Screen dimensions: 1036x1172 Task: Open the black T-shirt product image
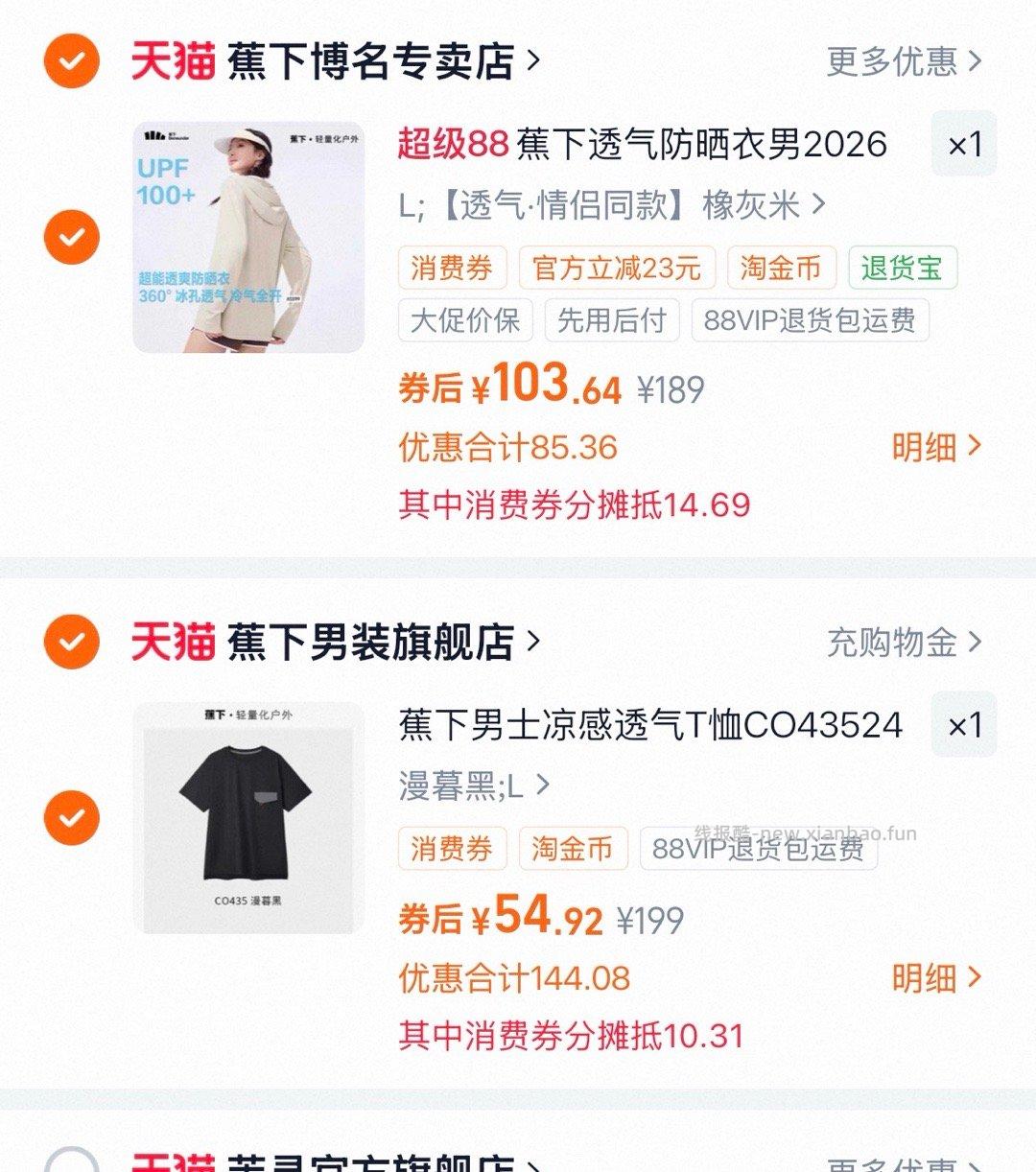point(248,818)
